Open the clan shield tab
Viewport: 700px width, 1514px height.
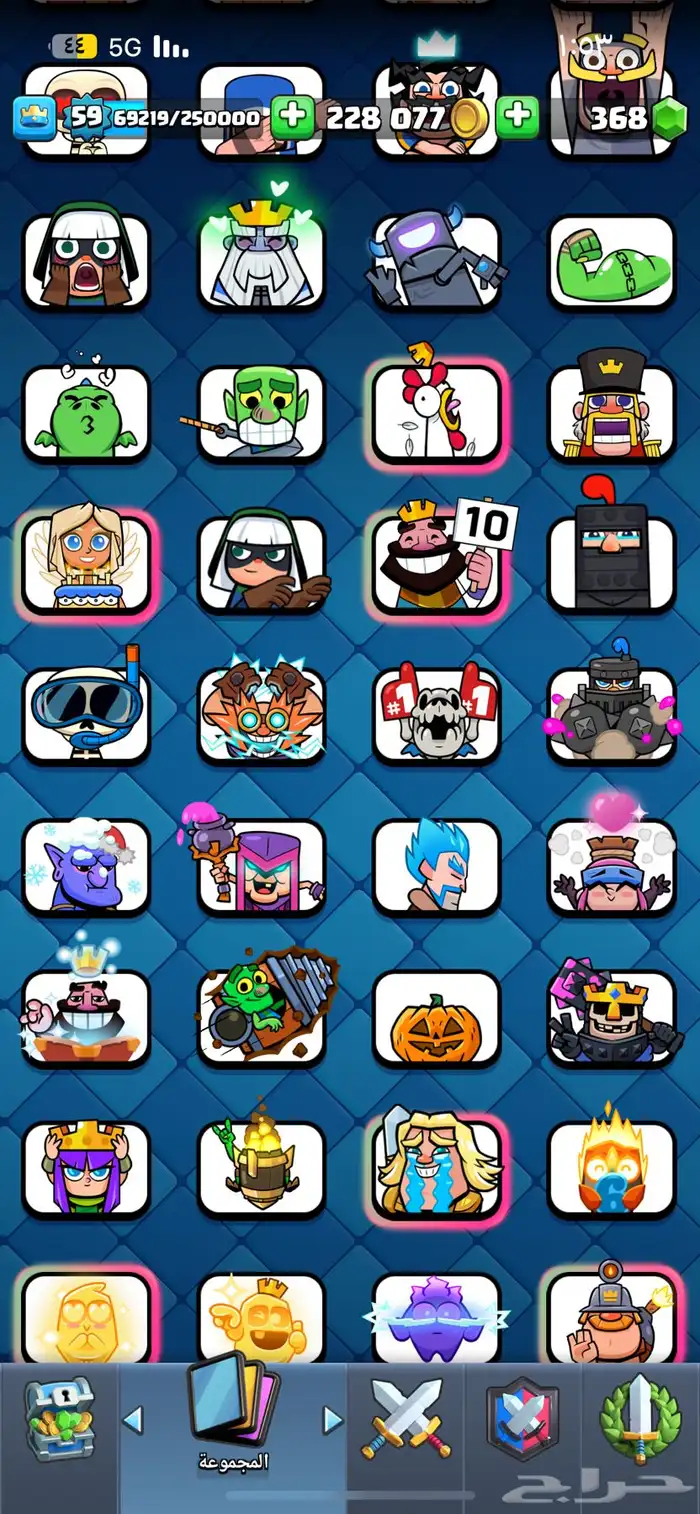click(x=522, y=1420)
